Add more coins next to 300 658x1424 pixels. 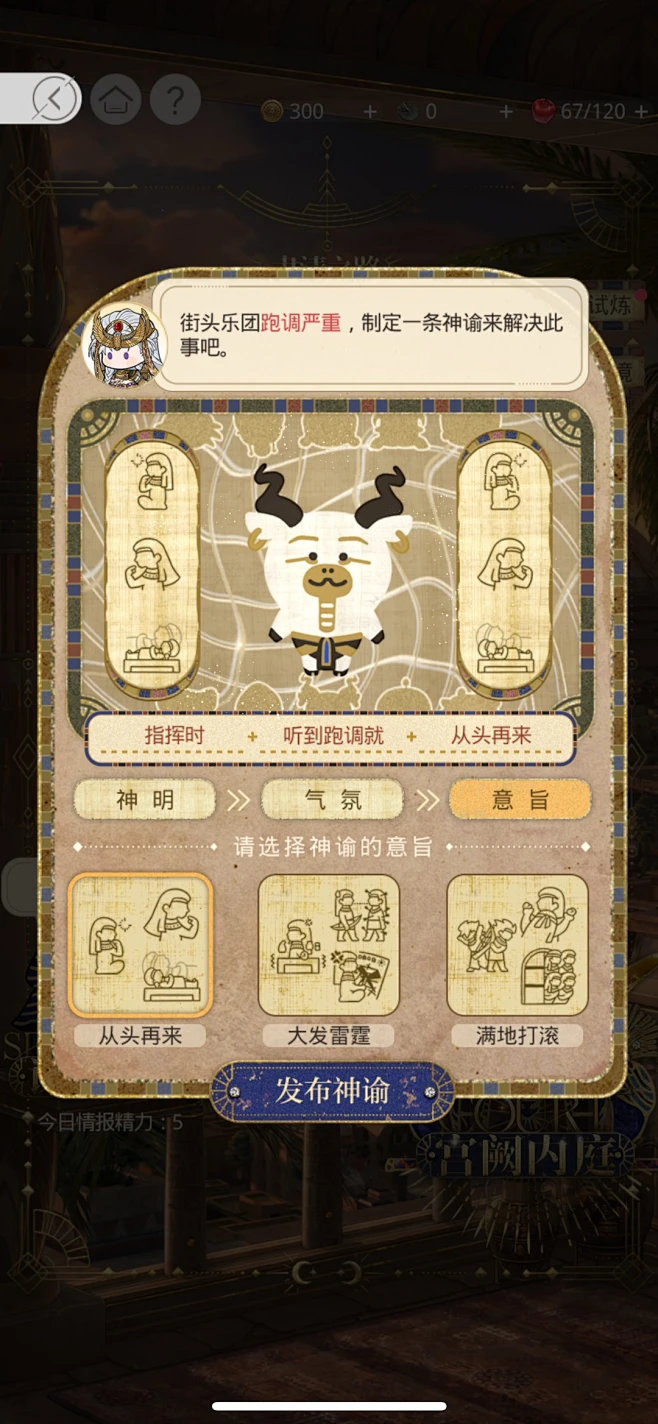(x=370, y=111)
